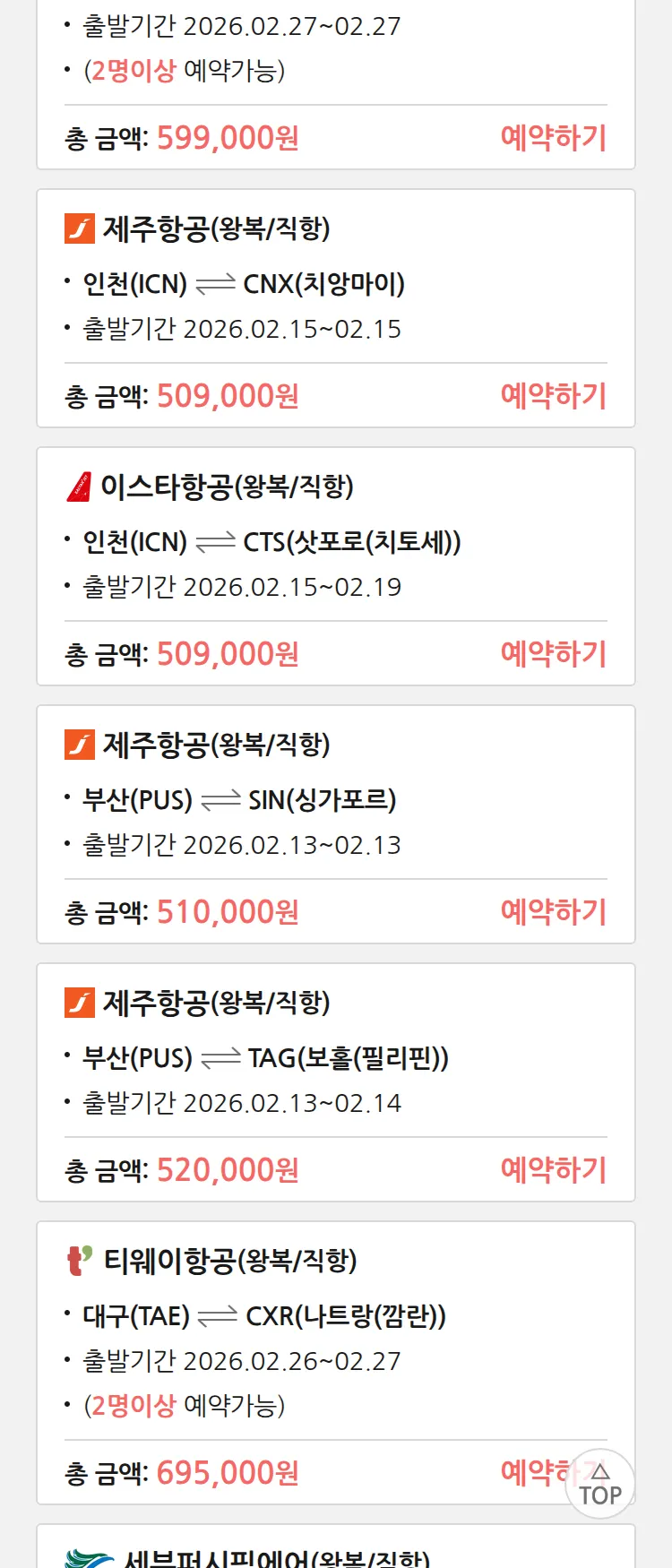
Task: Reserve the Busan to Singapore flight
Action: coord(553,911)
